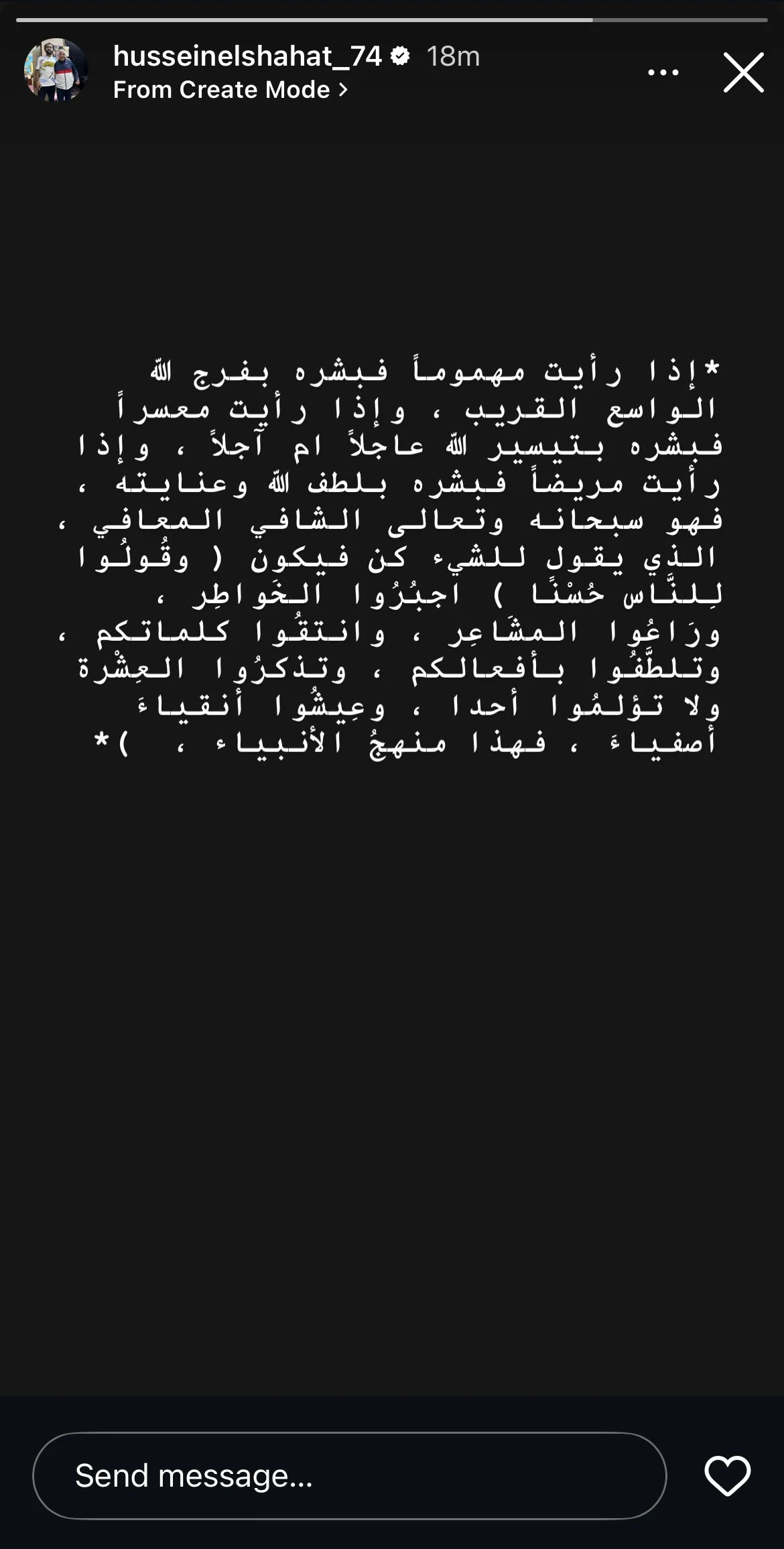Focus the Send message field
The image size is (784, 1549).
[349, 1475]
